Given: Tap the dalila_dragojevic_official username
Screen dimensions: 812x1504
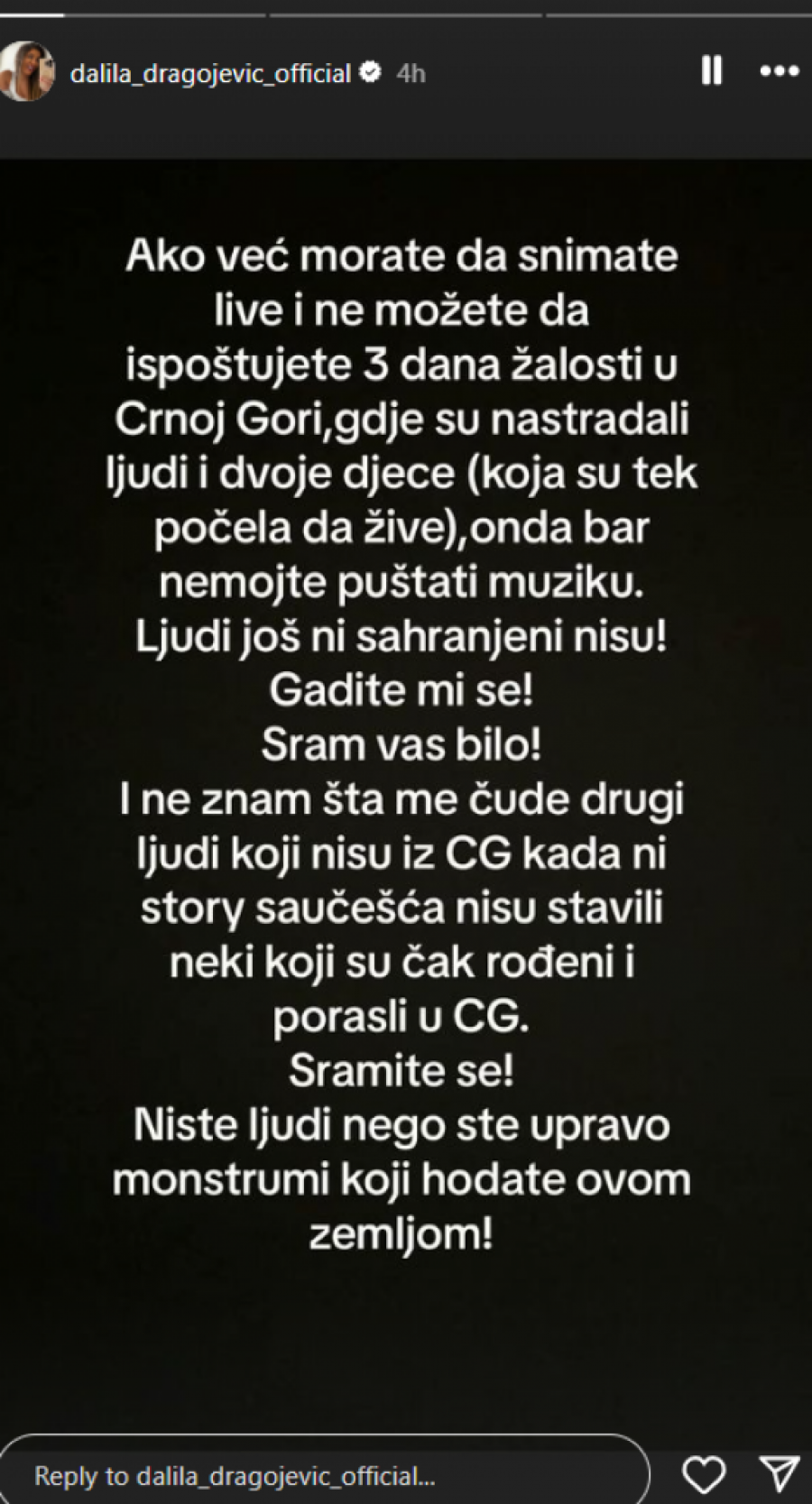Looking at the screenshot, I should click(209, 73).
